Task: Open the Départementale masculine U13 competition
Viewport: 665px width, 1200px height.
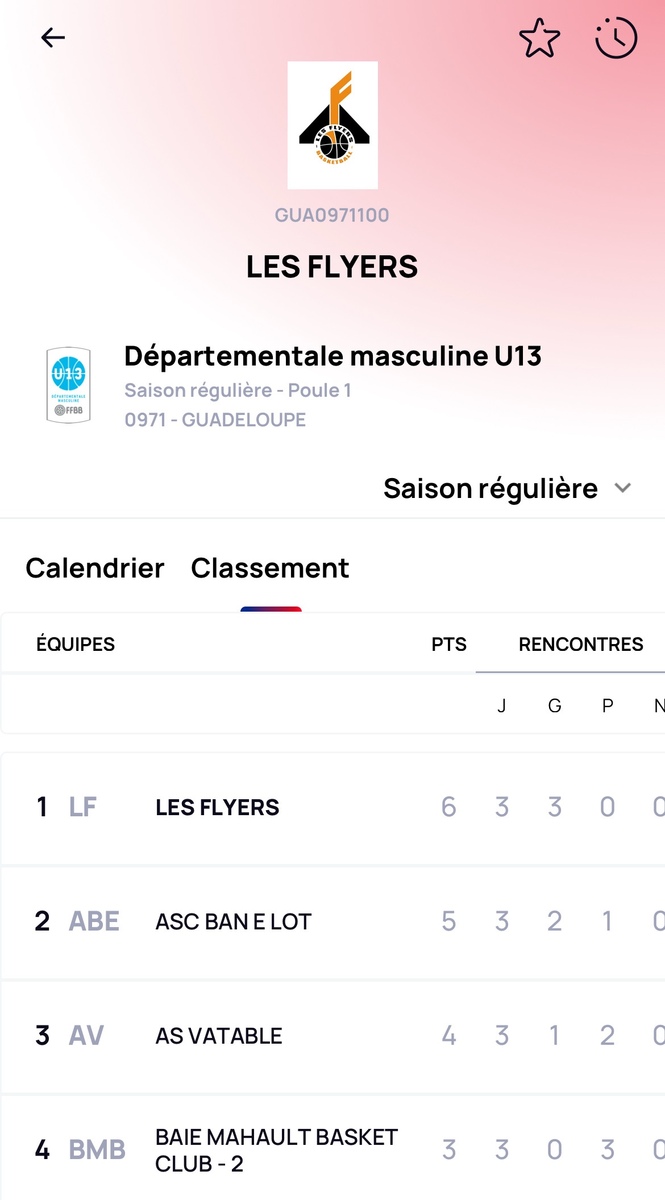Action: pos(332,356)
